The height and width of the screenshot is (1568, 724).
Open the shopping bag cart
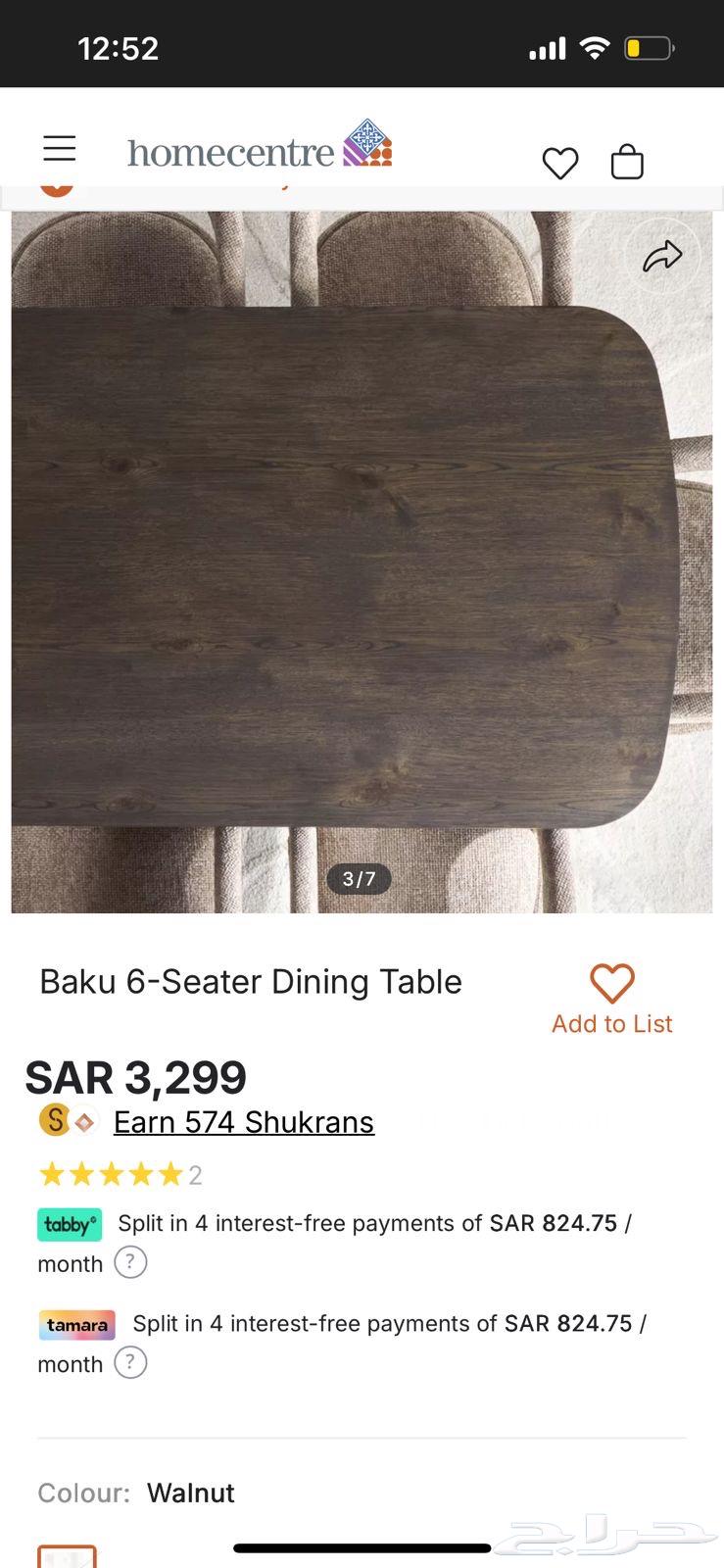(627, 162)
